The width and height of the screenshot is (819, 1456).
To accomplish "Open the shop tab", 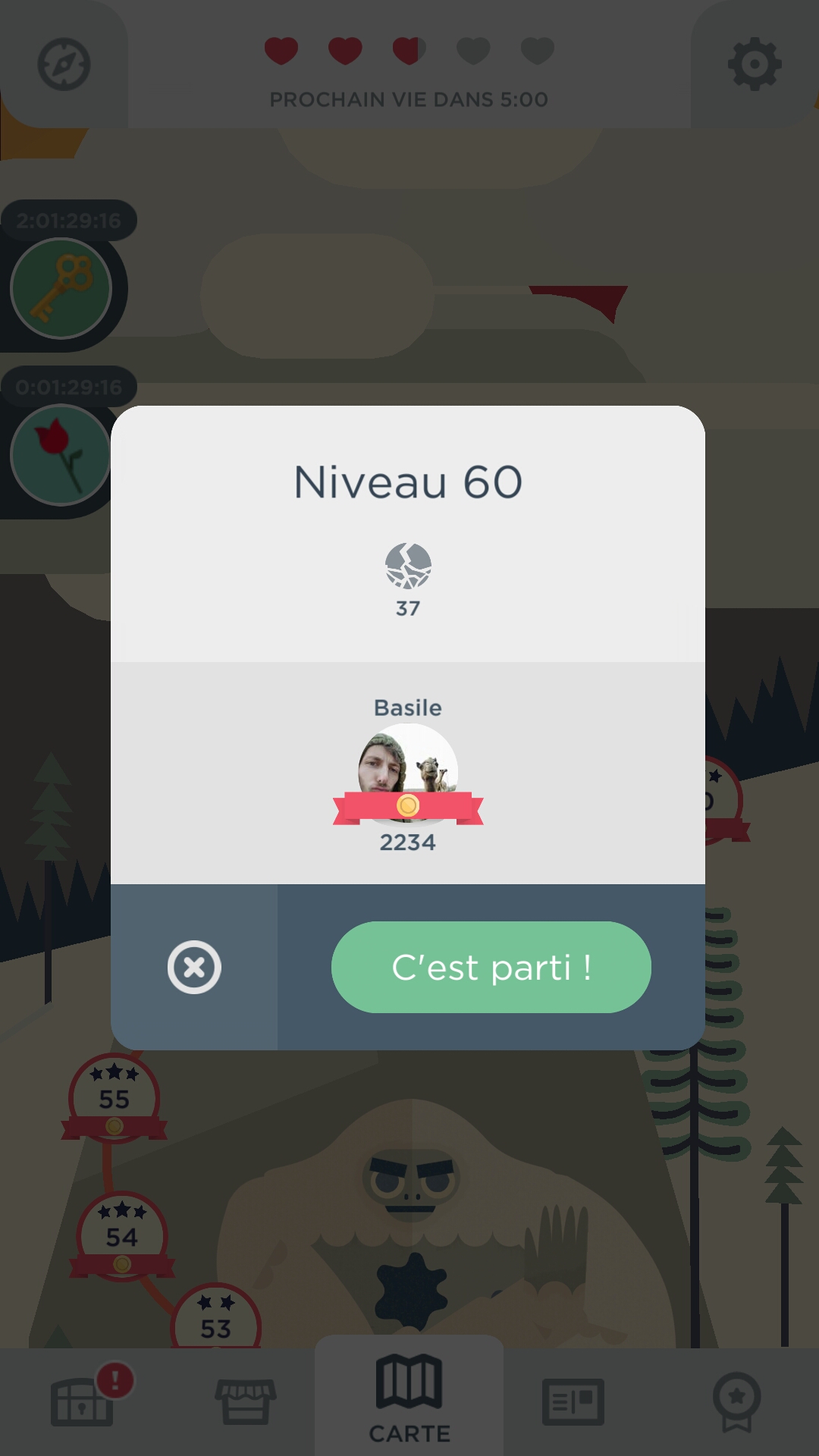I will pos(245,1400).
